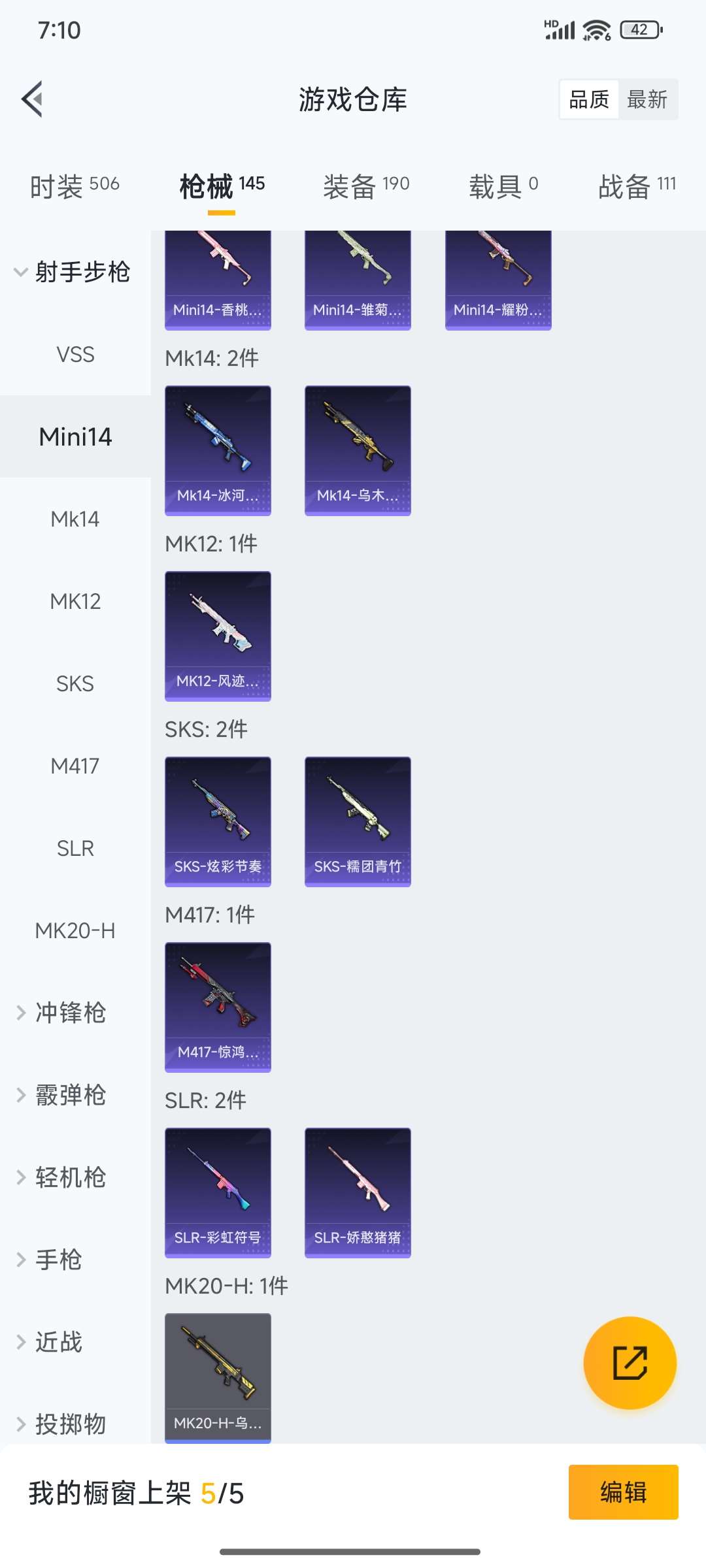This screenshot has height=1568, width=706.
Task: Switch sorting to 最新 newest
Action: 648,99
